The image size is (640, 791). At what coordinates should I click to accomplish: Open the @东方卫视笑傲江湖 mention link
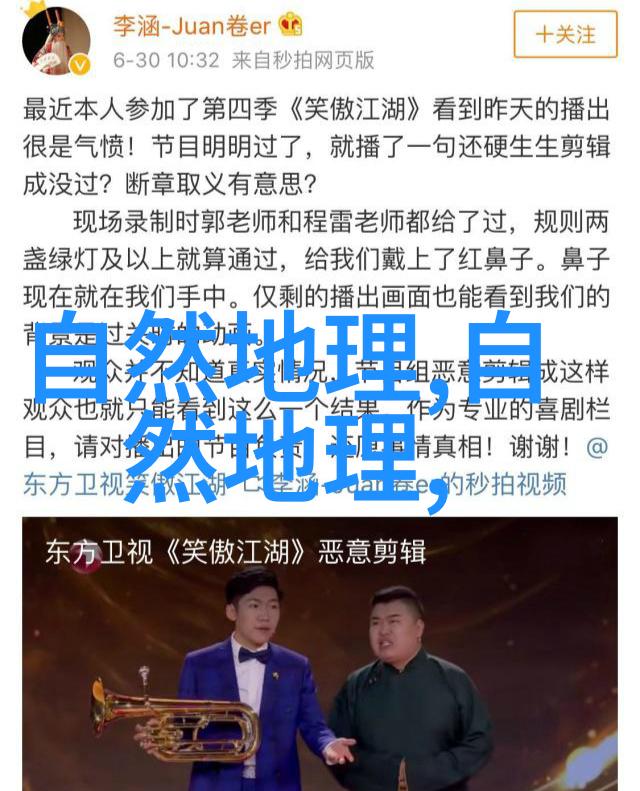(120, 484)
